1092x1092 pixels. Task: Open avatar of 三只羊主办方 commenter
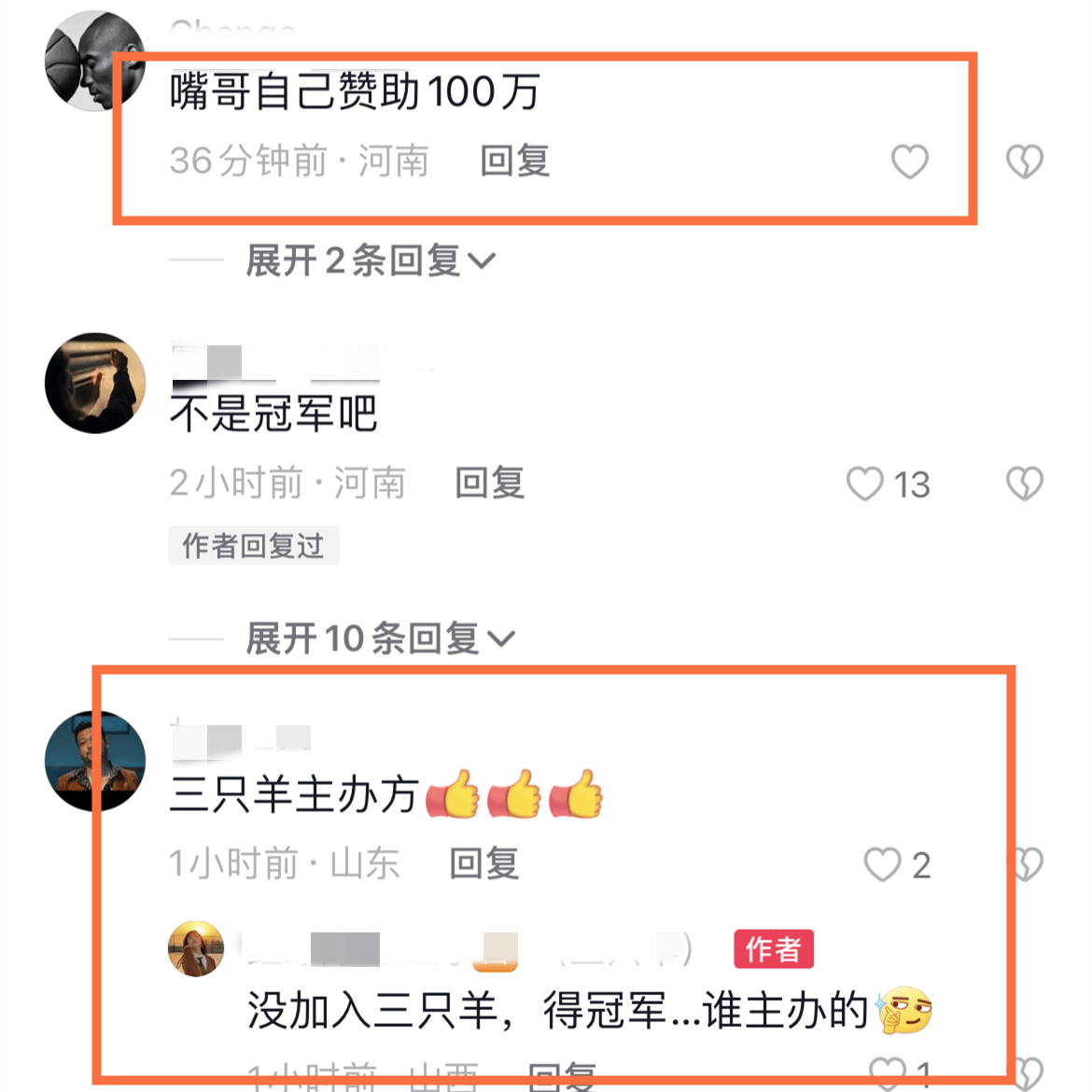tap(95, 761)
